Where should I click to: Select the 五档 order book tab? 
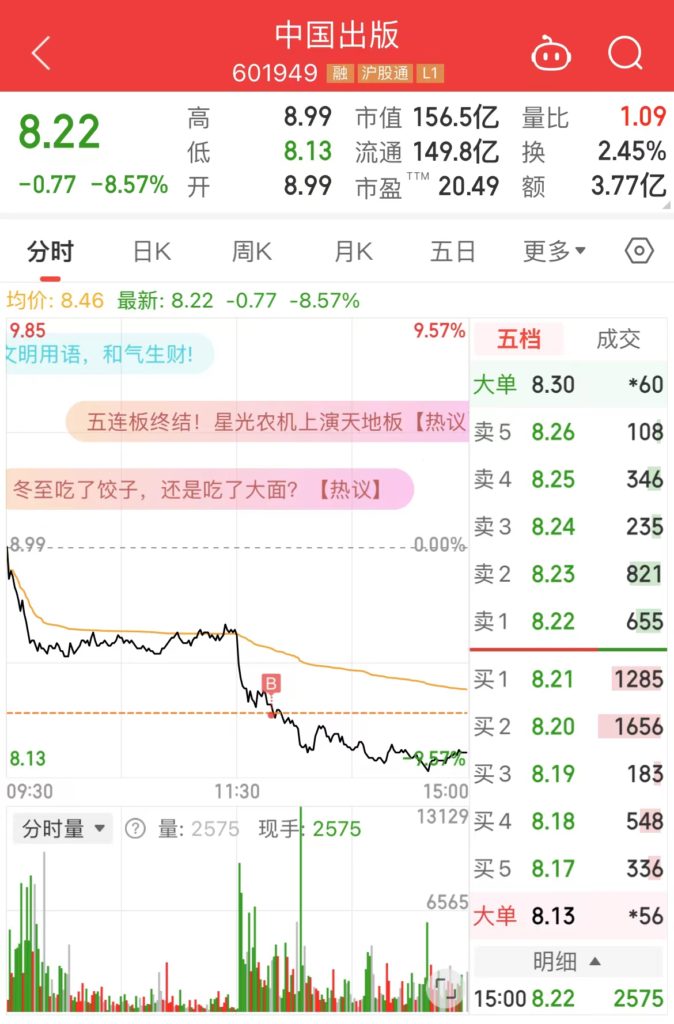click(x=518, y=339)
